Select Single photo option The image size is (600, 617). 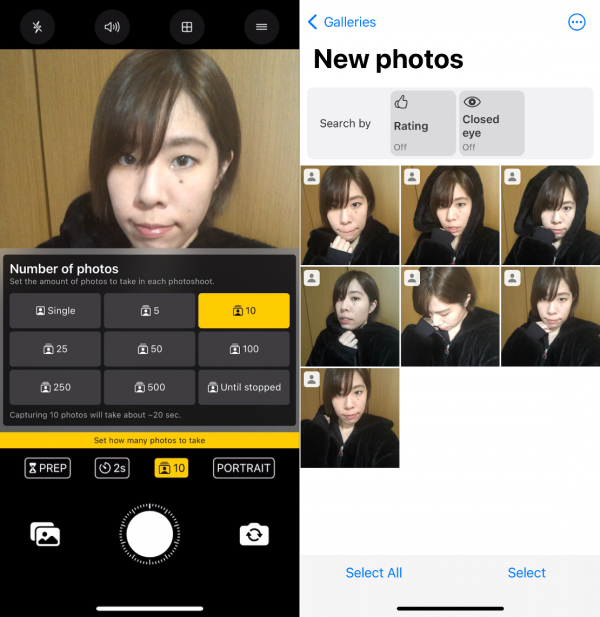pyautogui.click(x=55, y=311)
